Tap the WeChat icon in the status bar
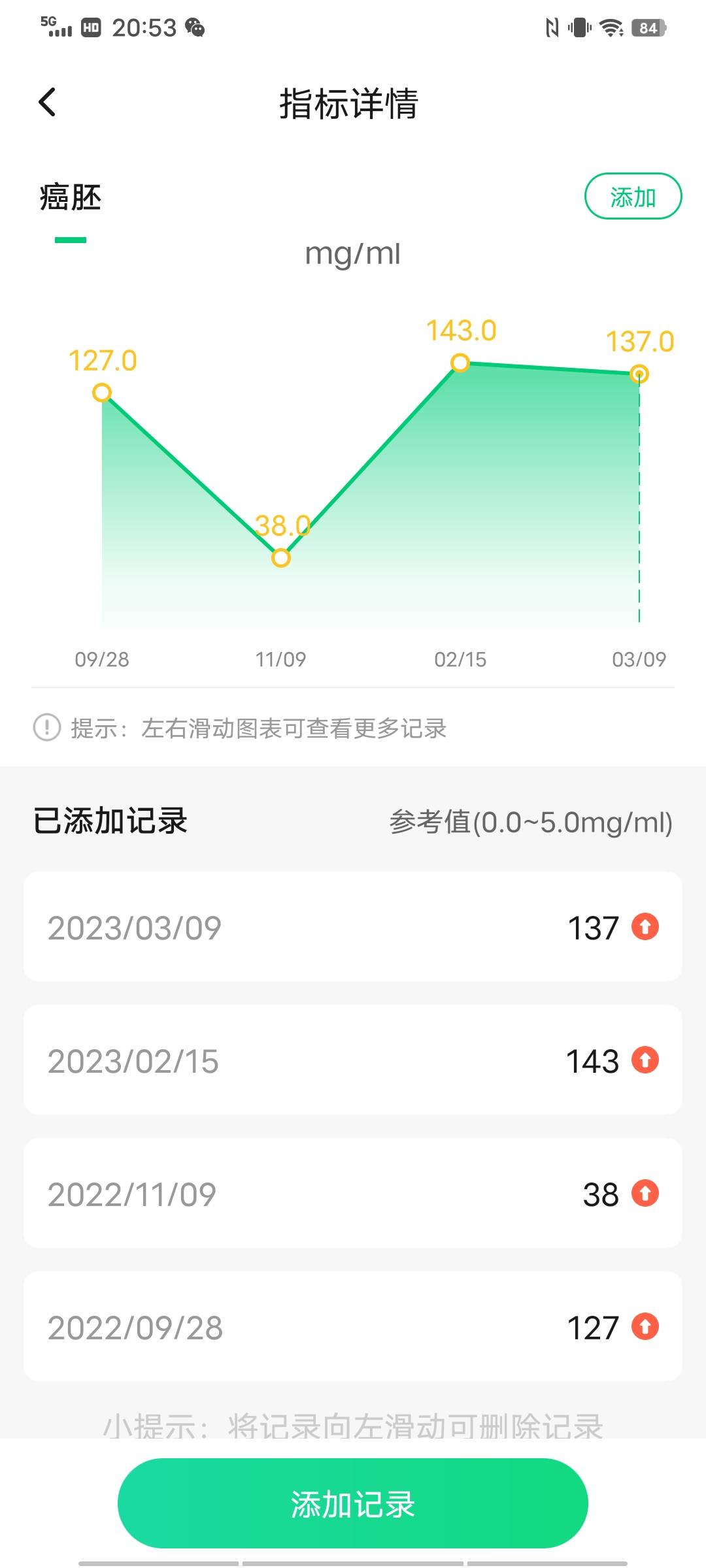 (x=194, y=28)
